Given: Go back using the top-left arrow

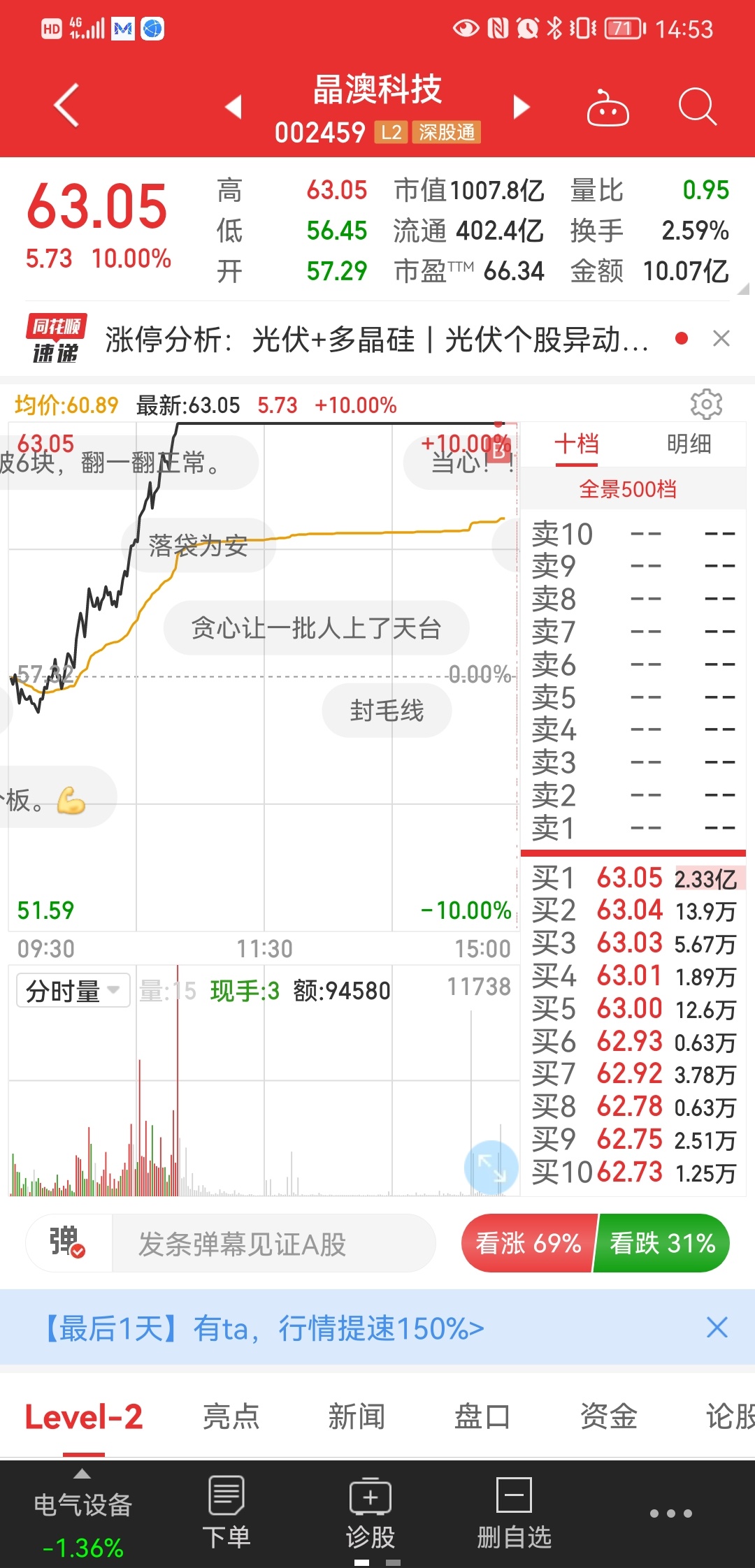Looking at the screenshot, I should pyautogui.click(x=66, y=106).
